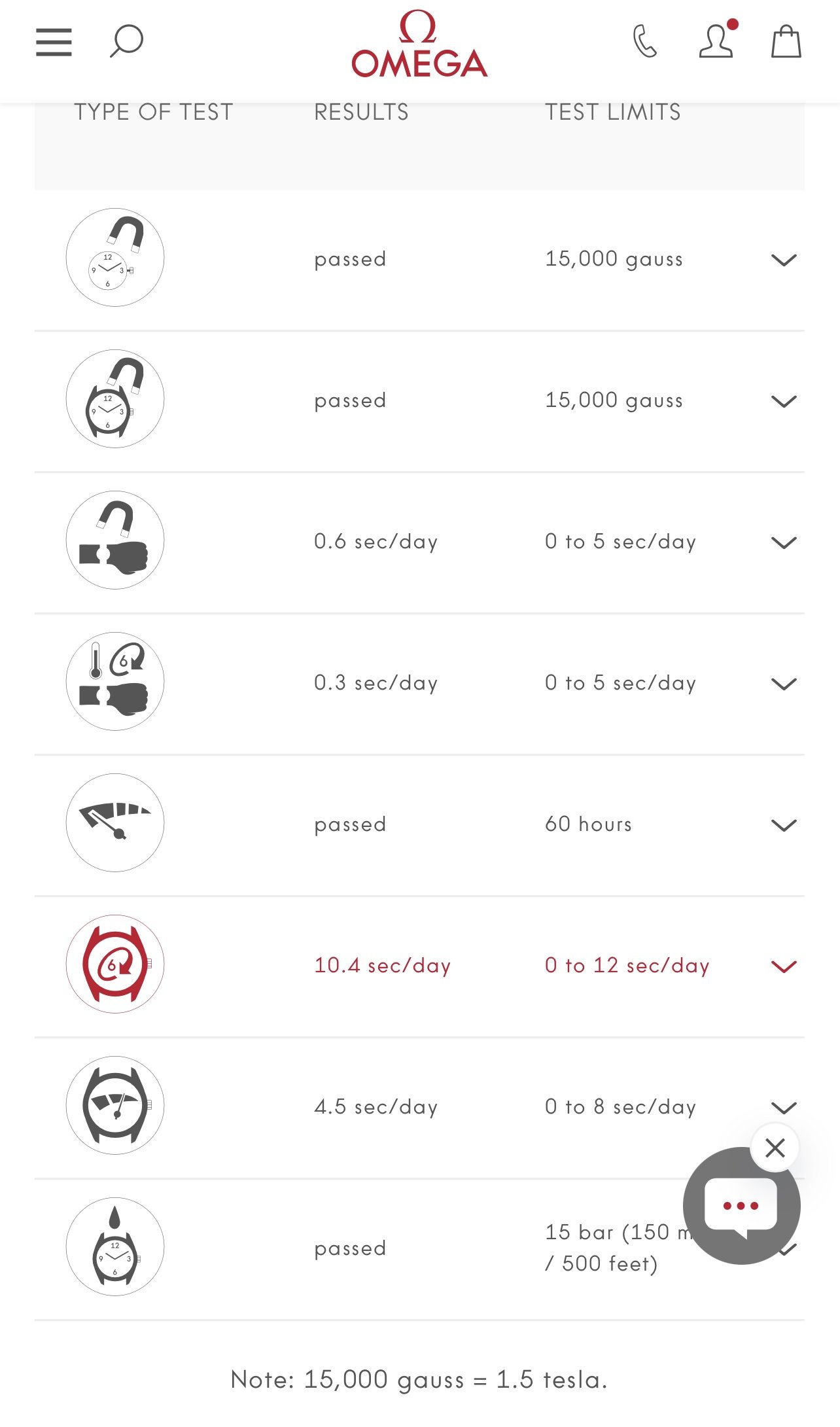The image size is (840, 1427).
Task: Expand the 4.5 sec/day test row
Action: 783,1107
